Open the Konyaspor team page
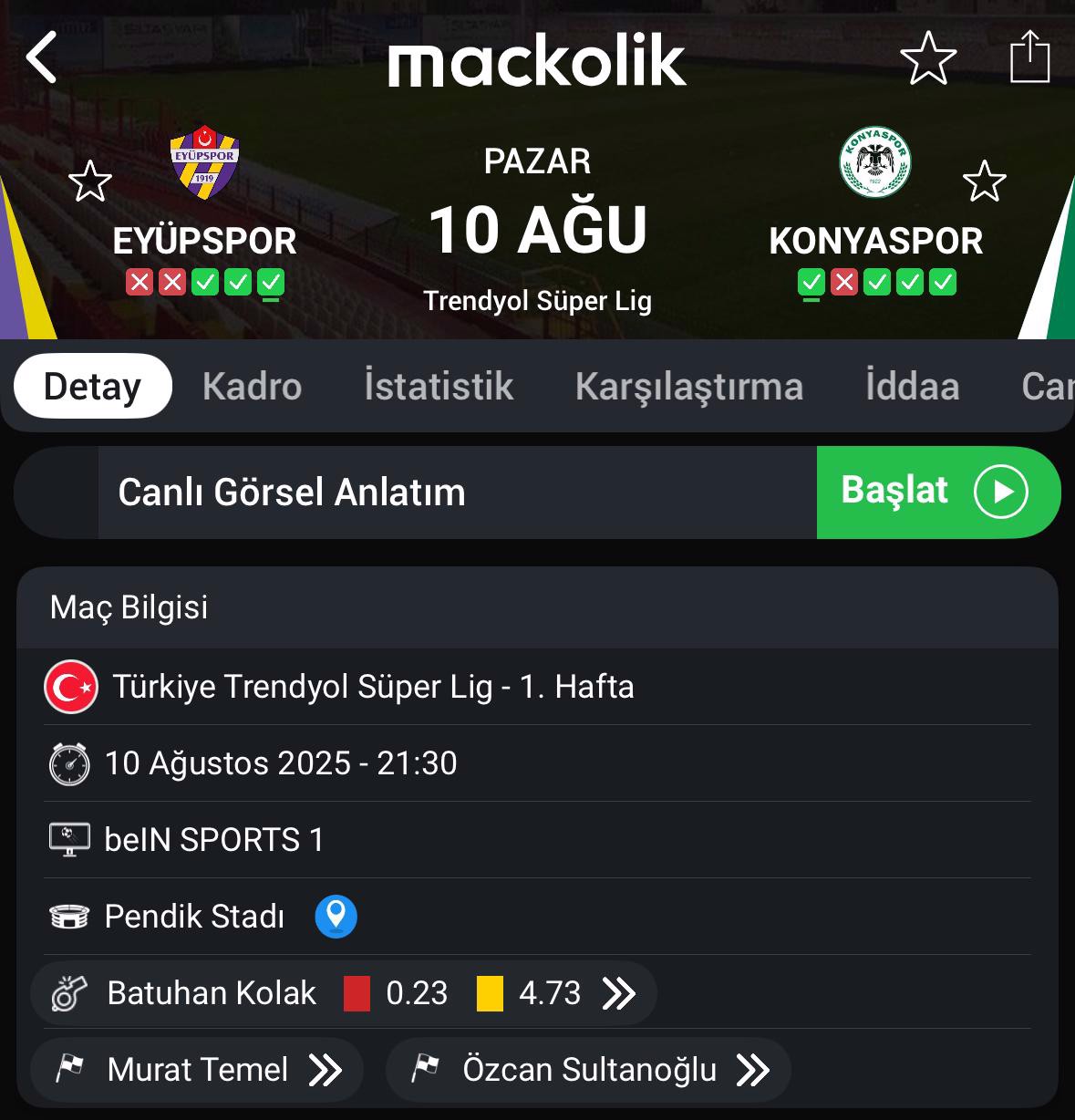Screen dimensions: 1075x1120 click(x=875, y=193)
